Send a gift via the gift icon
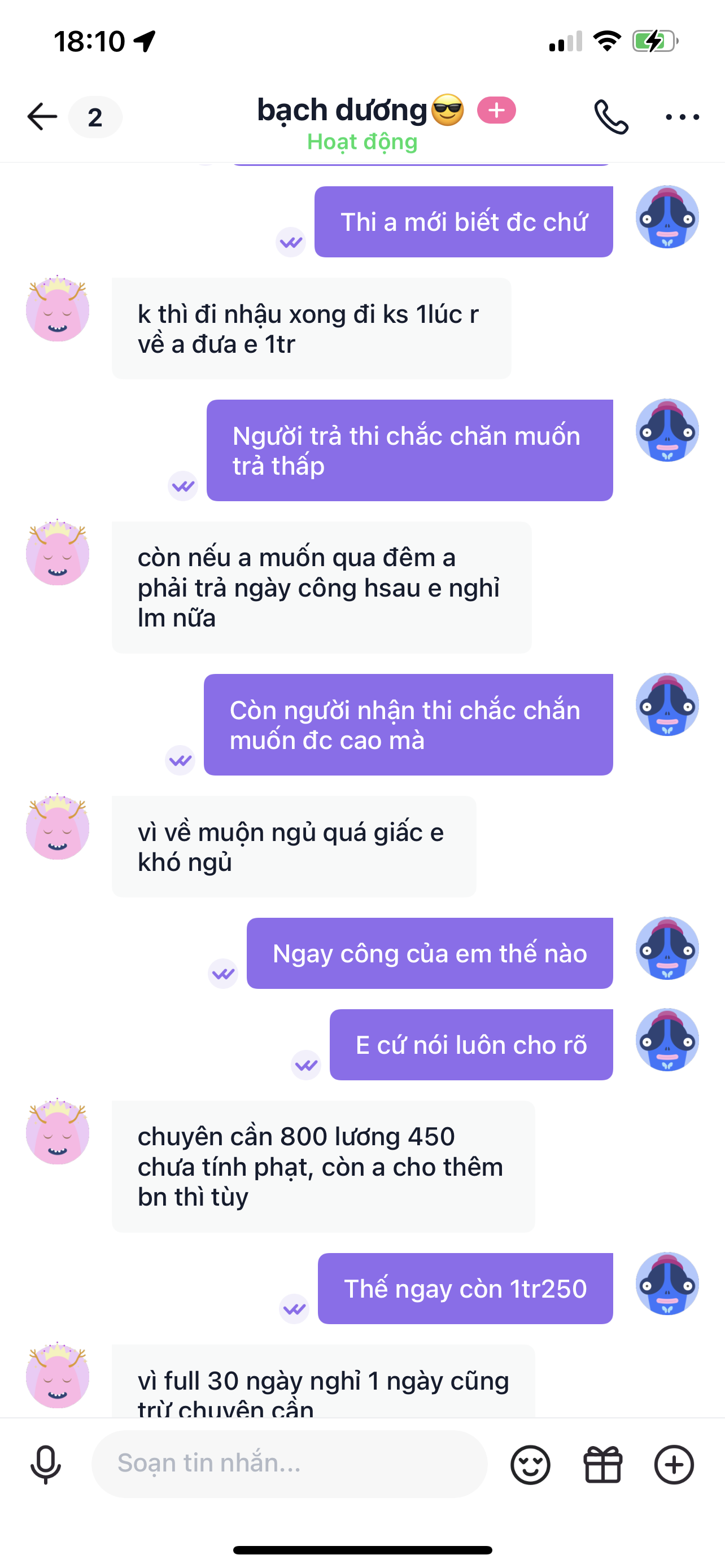725x1568 pixels. (x=602, y=1465)
